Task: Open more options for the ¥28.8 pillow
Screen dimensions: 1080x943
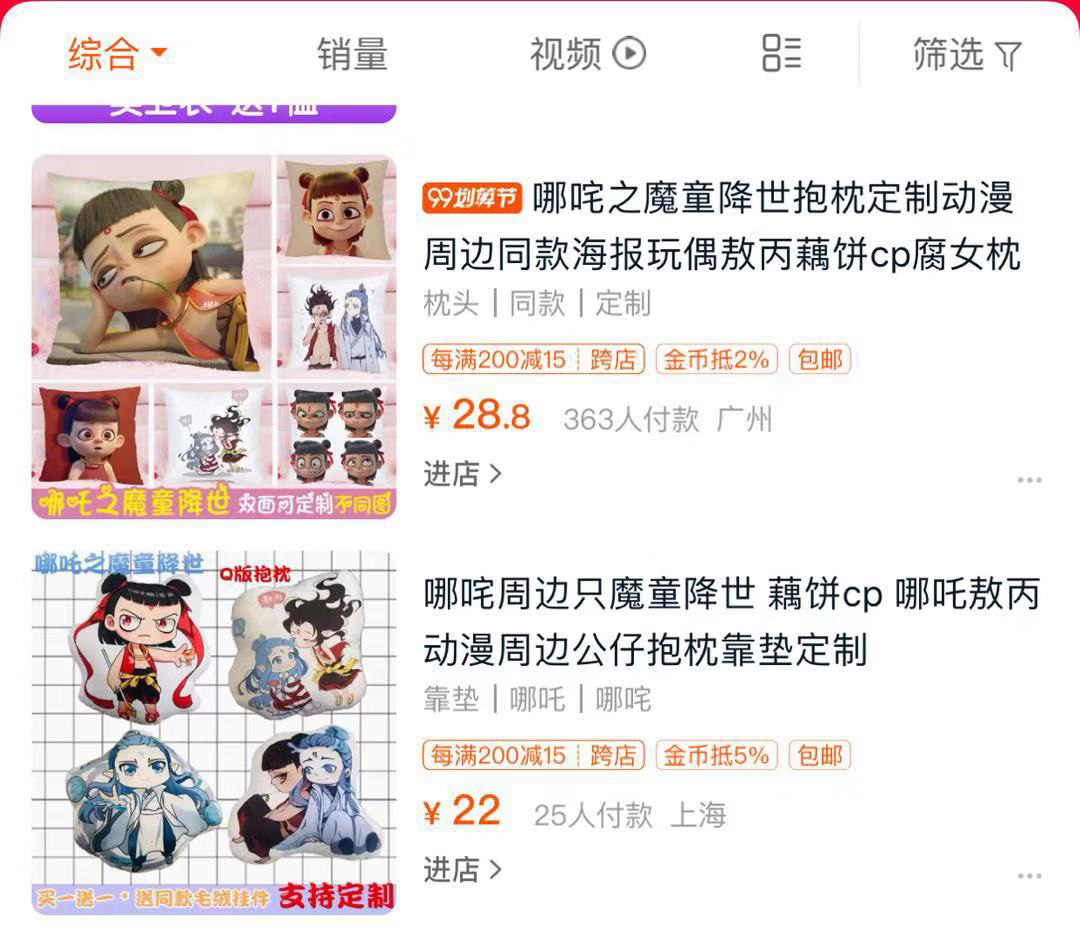Action: coord(1029,480)
